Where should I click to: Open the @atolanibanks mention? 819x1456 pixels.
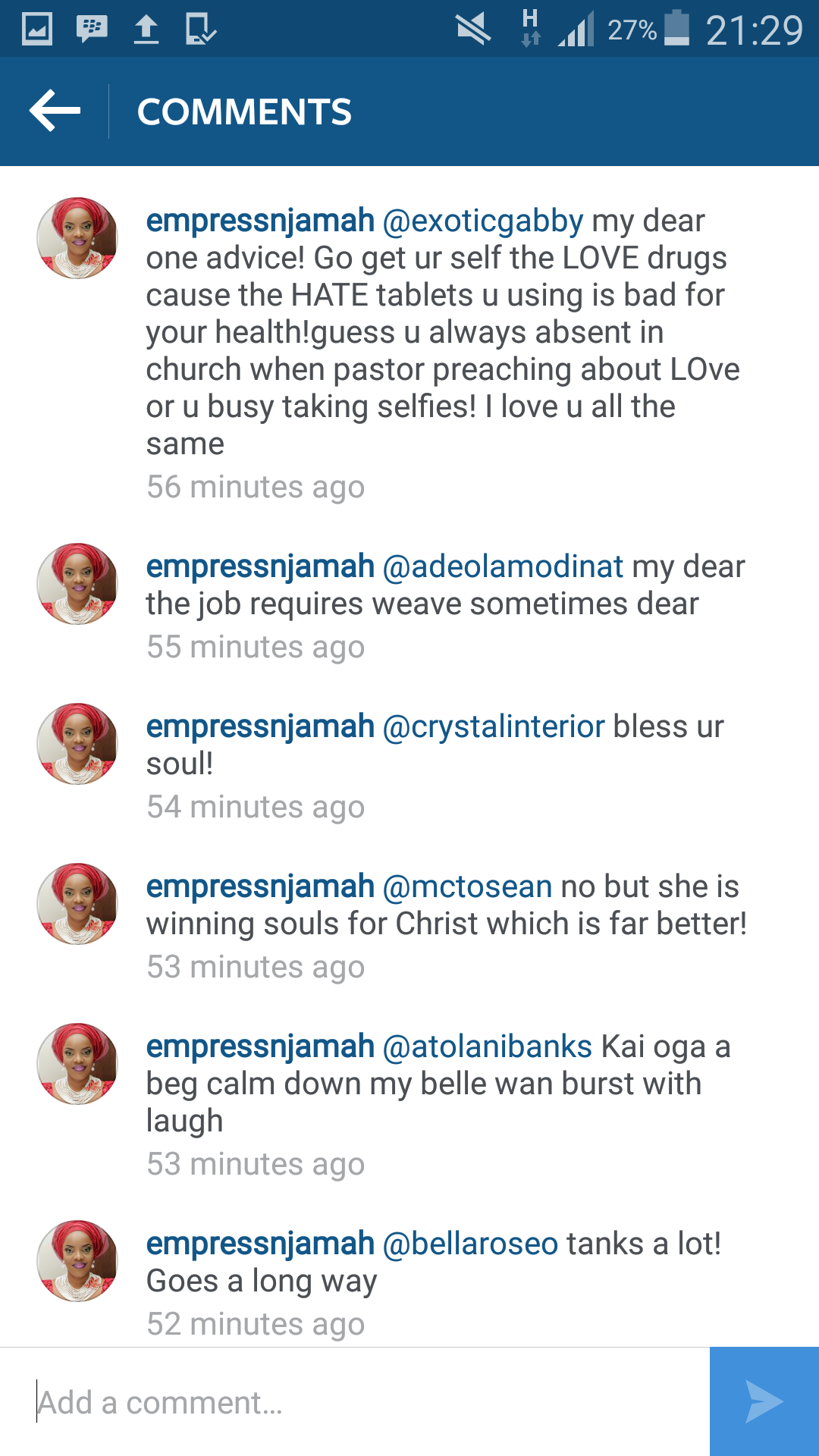click(x=488, y=1047)
